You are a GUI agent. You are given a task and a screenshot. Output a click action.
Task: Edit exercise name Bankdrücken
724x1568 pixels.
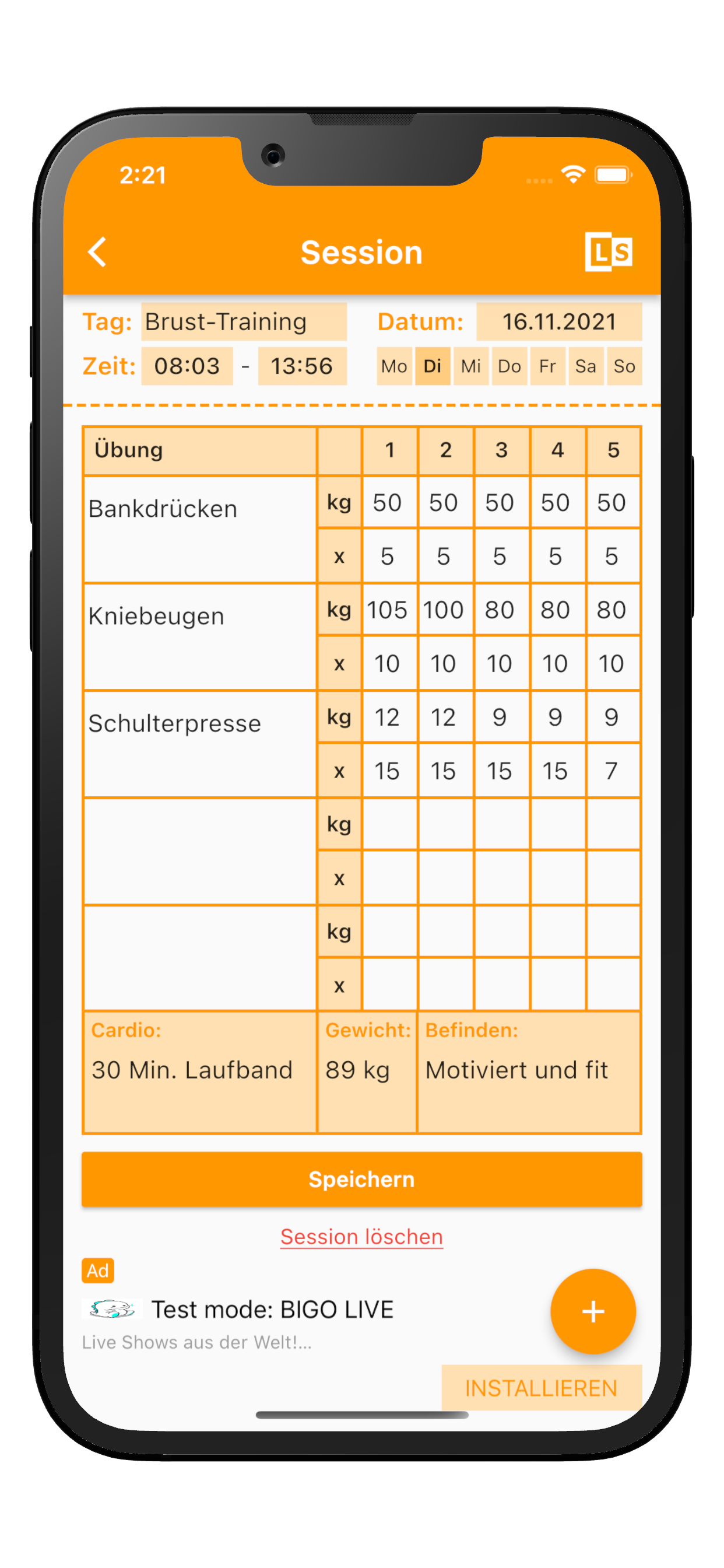point(199,528)
